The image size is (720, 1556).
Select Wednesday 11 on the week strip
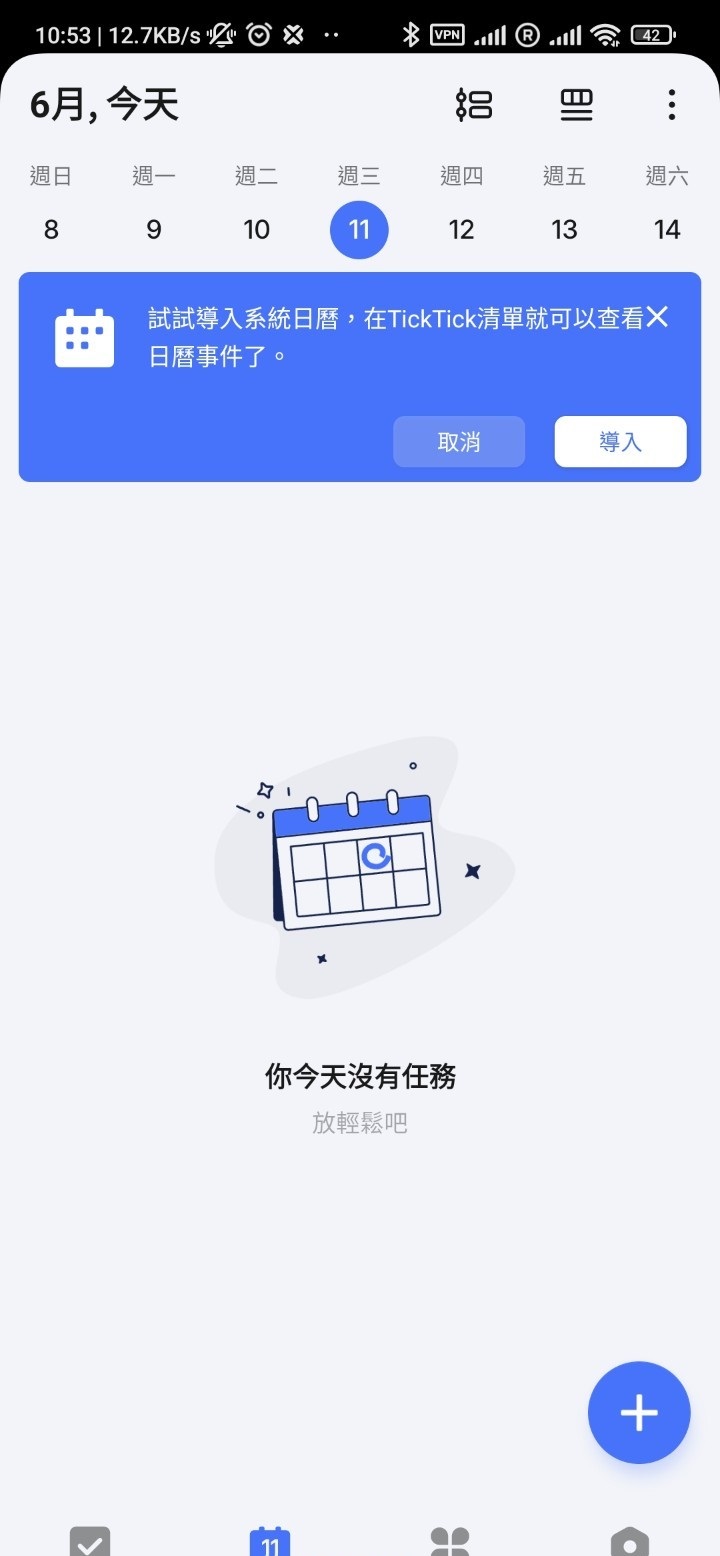[359, 229]
